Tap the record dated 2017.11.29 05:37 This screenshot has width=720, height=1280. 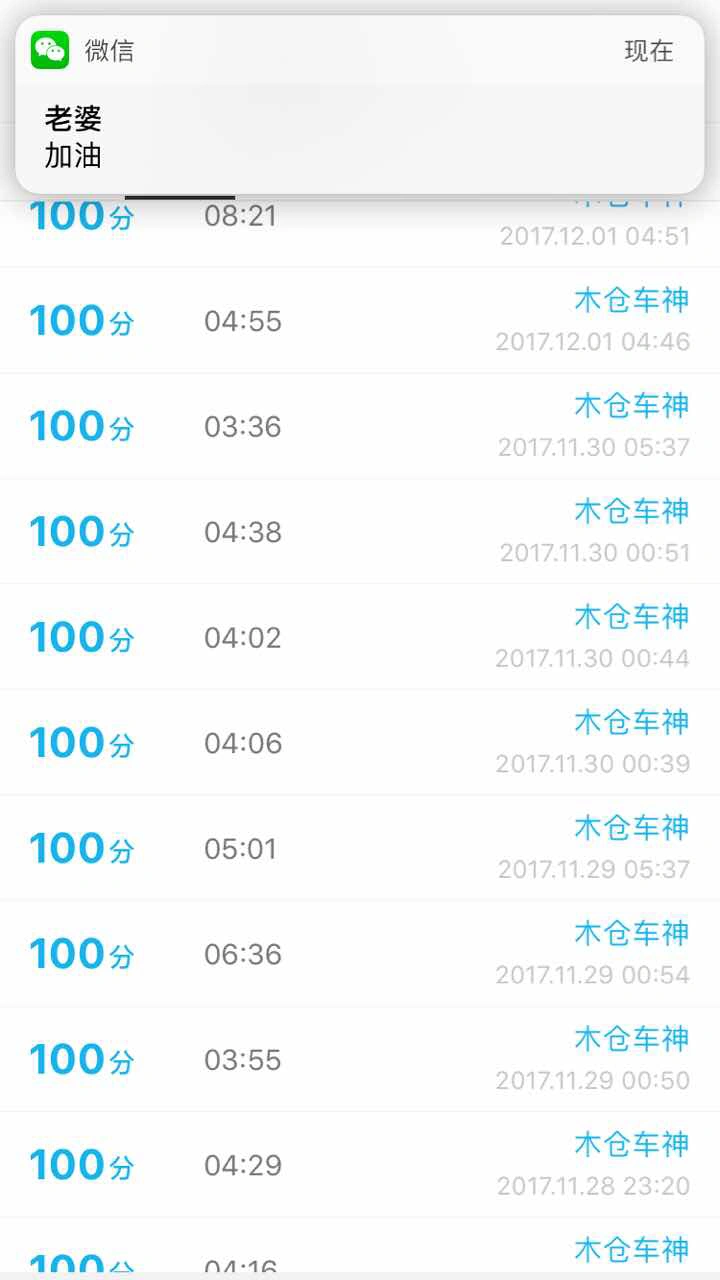point(360,848)
